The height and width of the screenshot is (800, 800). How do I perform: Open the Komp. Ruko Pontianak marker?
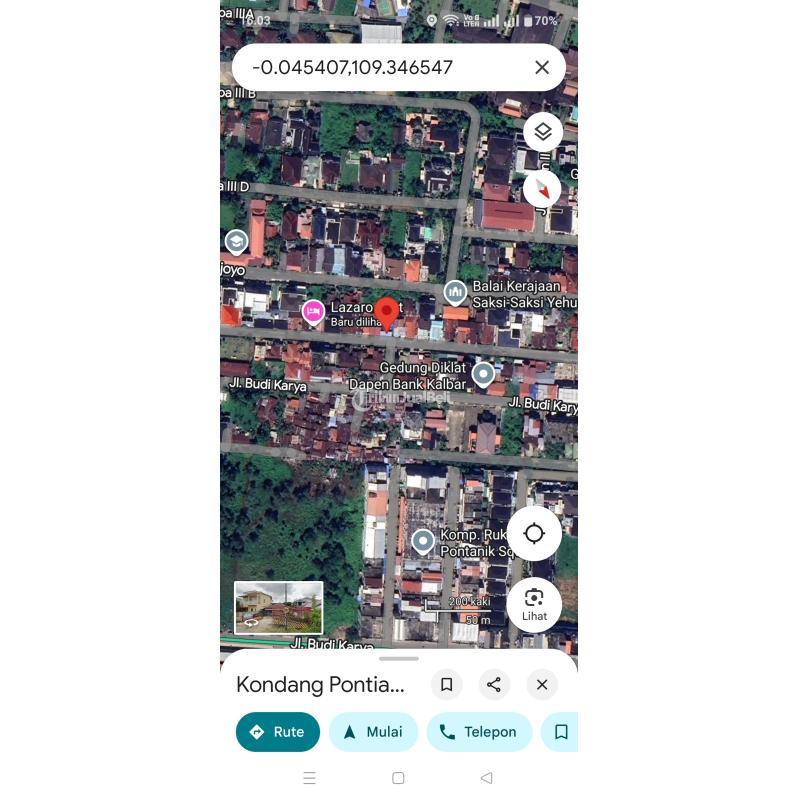[x=423, y=541]
